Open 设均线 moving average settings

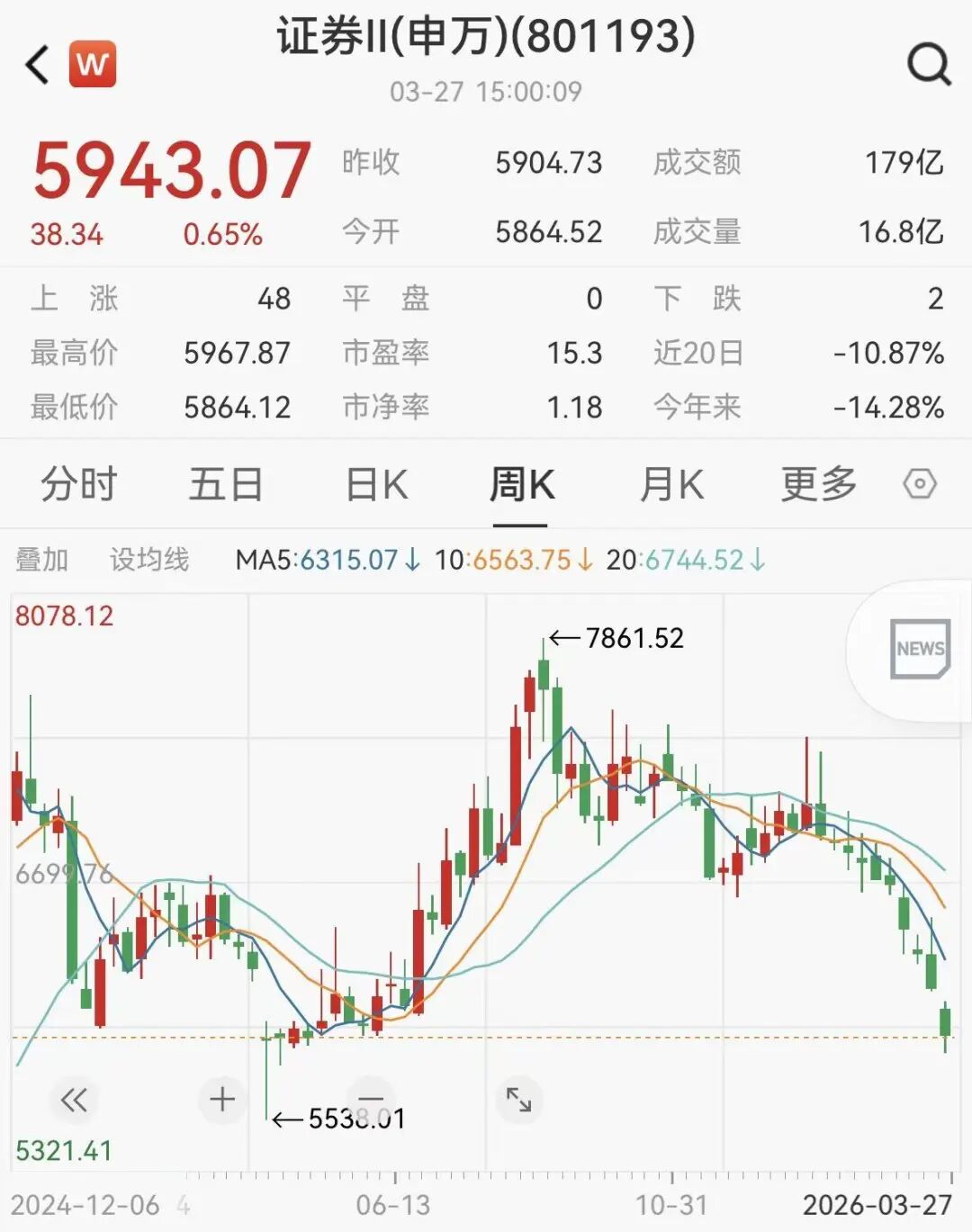(x=149, y=560)
